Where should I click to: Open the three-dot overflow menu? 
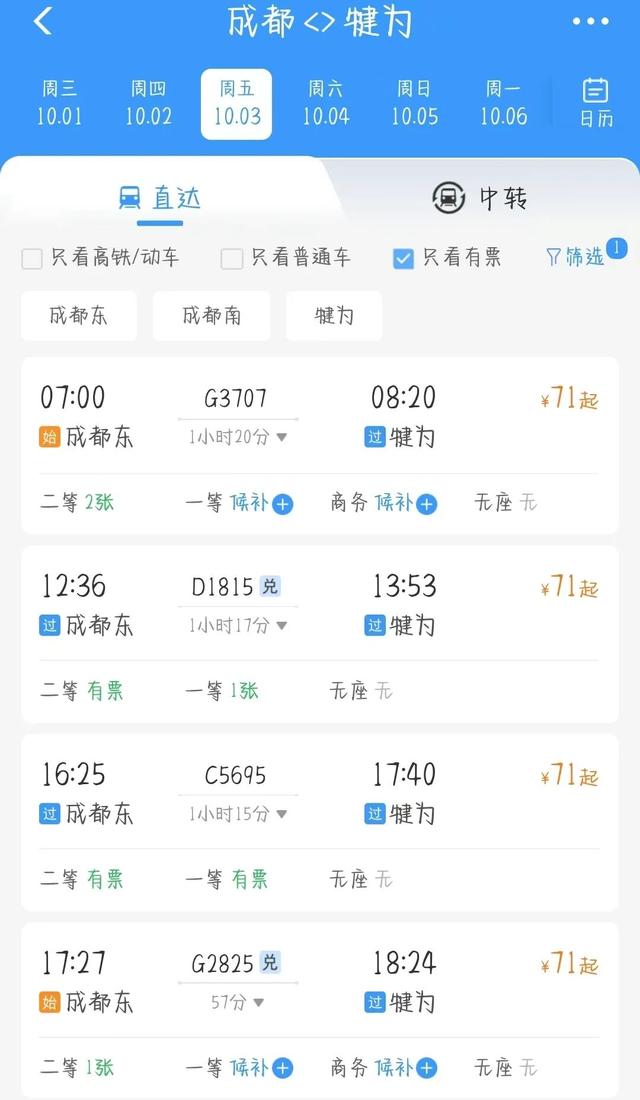tap(590, 22)
